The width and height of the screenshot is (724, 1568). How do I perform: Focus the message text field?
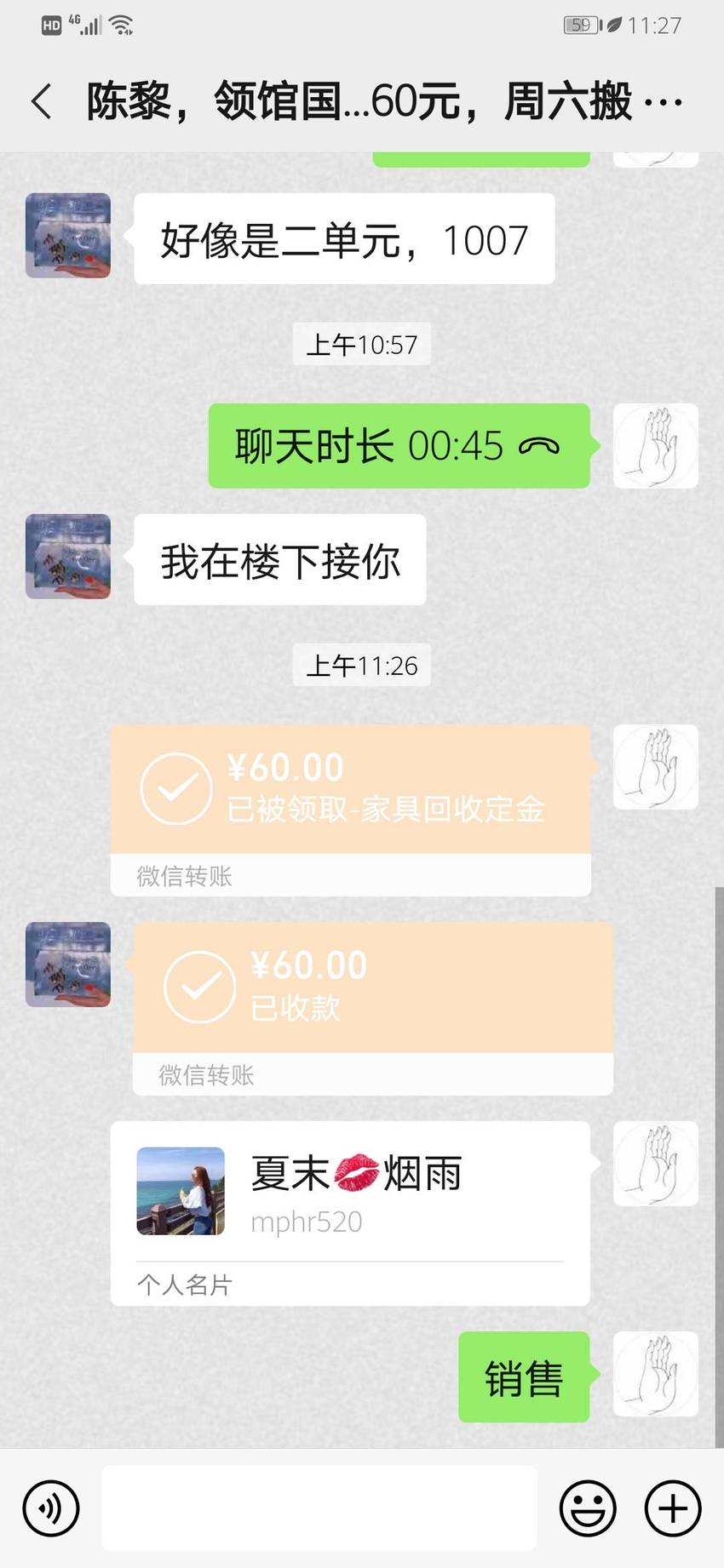[319, 1508]
